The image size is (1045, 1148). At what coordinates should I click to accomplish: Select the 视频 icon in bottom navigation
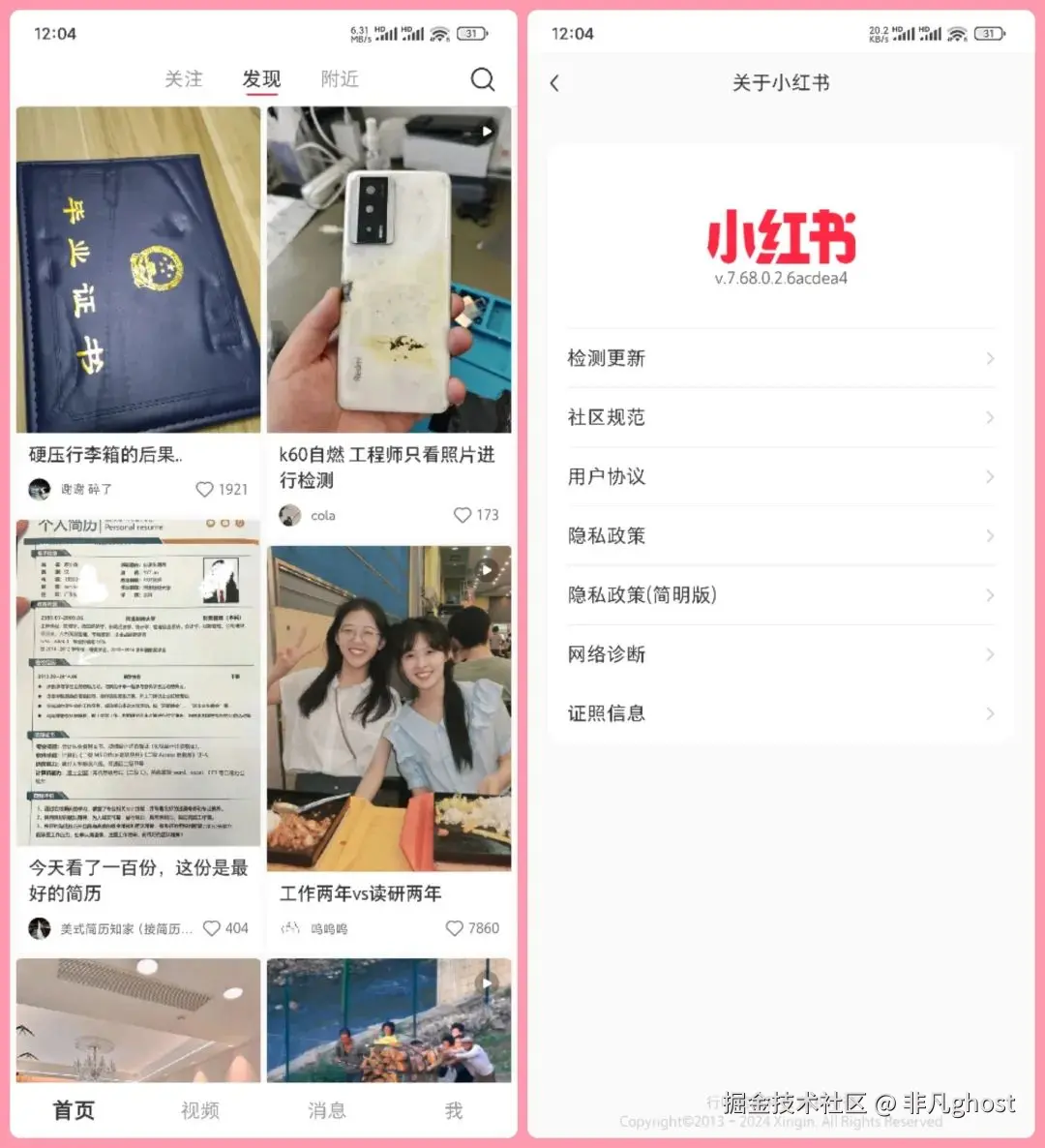point(199,1110)
